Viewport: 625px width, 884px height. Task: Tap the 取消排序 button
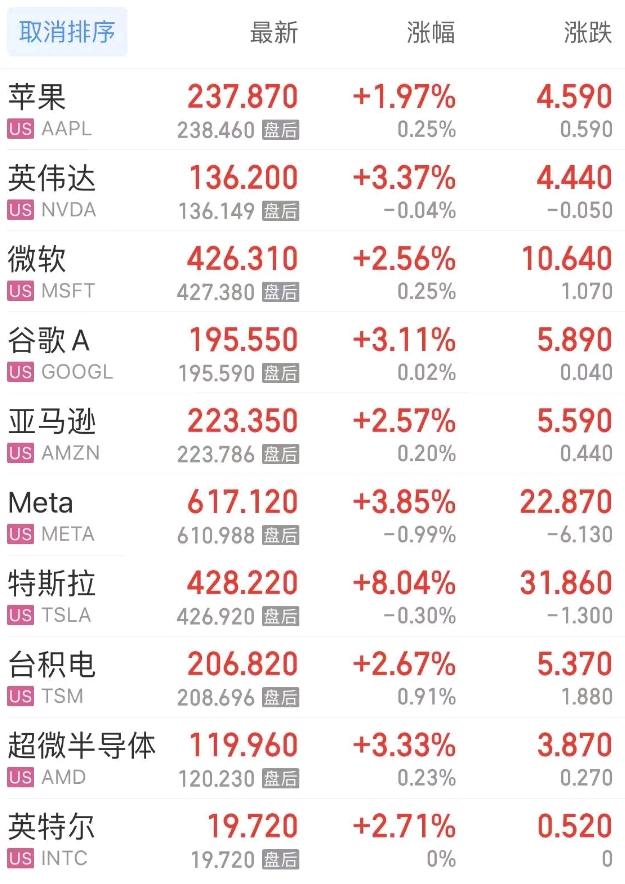(67, 32)
